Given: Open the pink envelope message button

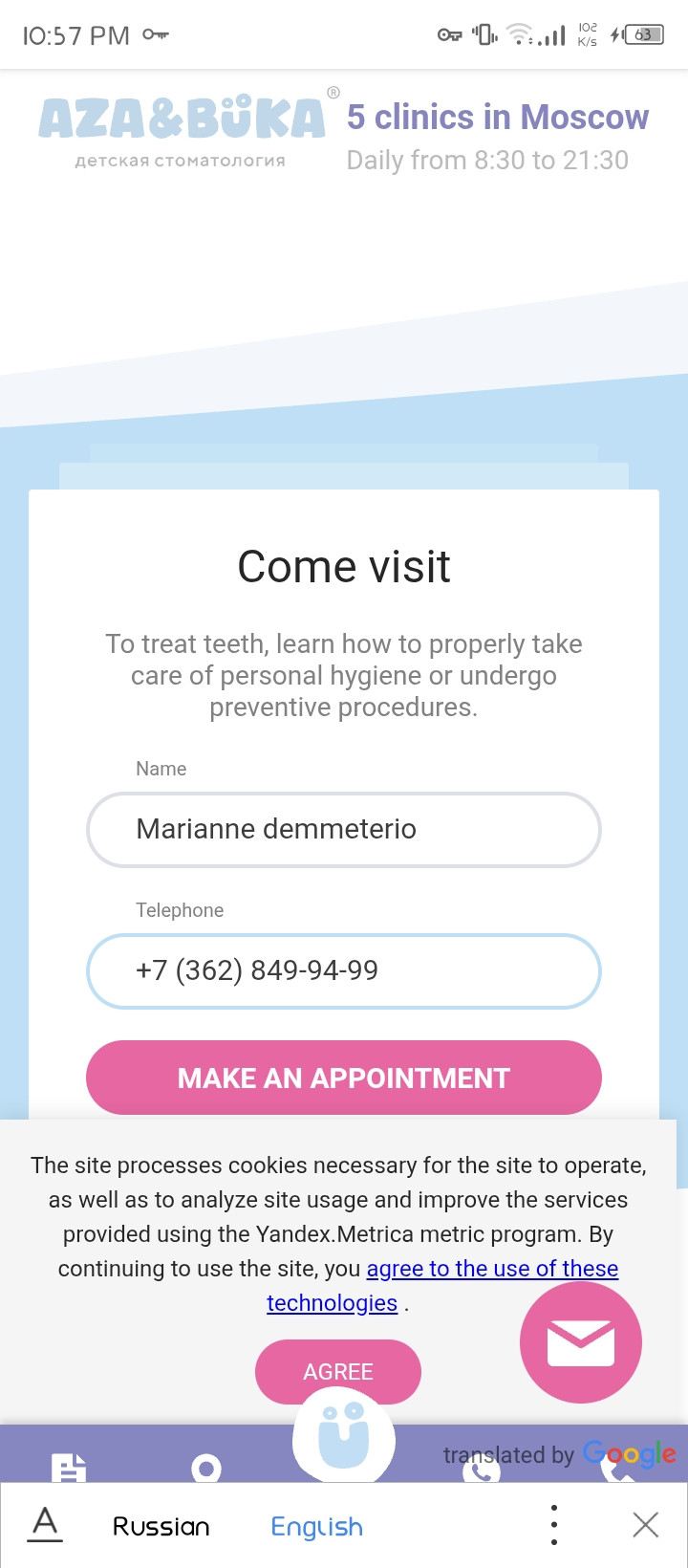Looking at the screenshot, I should click(x=580, y=1342).
